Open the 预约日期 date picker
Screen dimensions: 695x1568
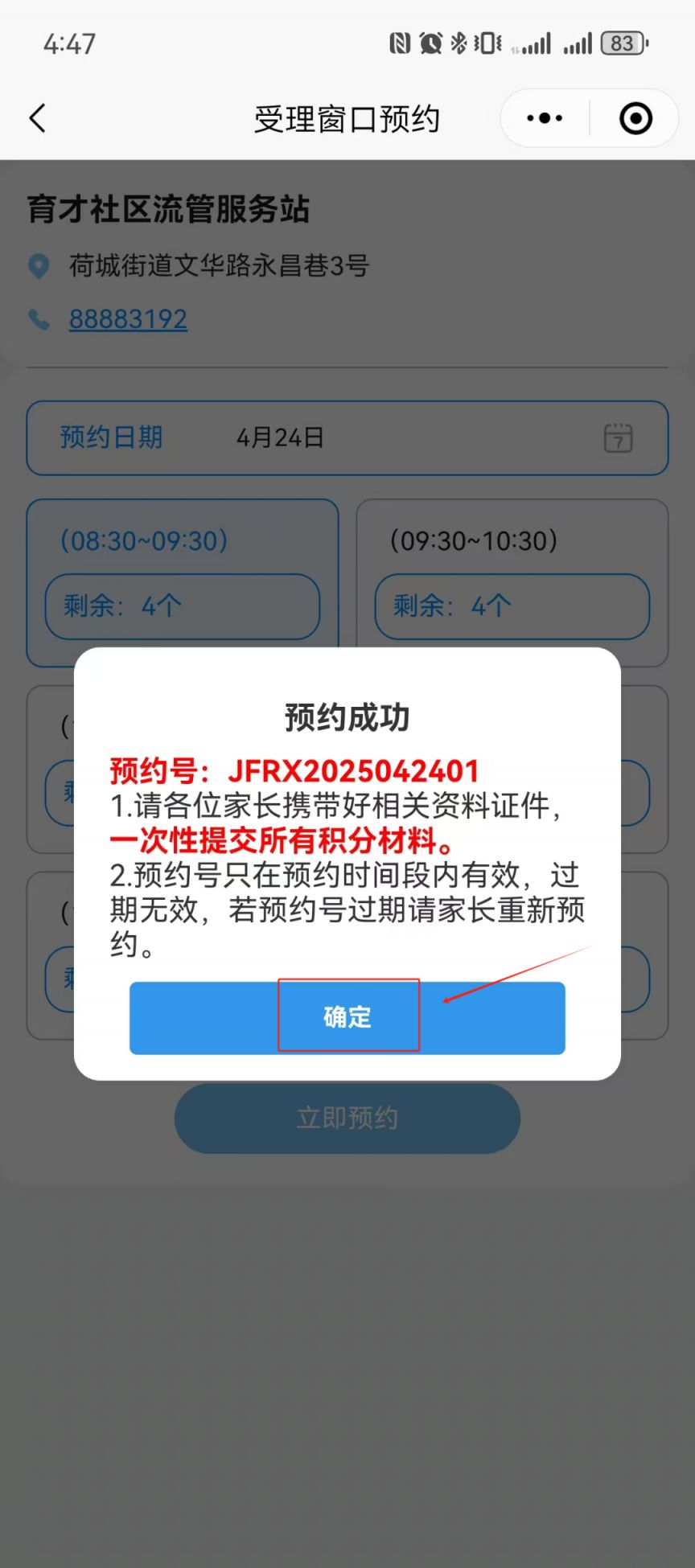pos(347,438)
